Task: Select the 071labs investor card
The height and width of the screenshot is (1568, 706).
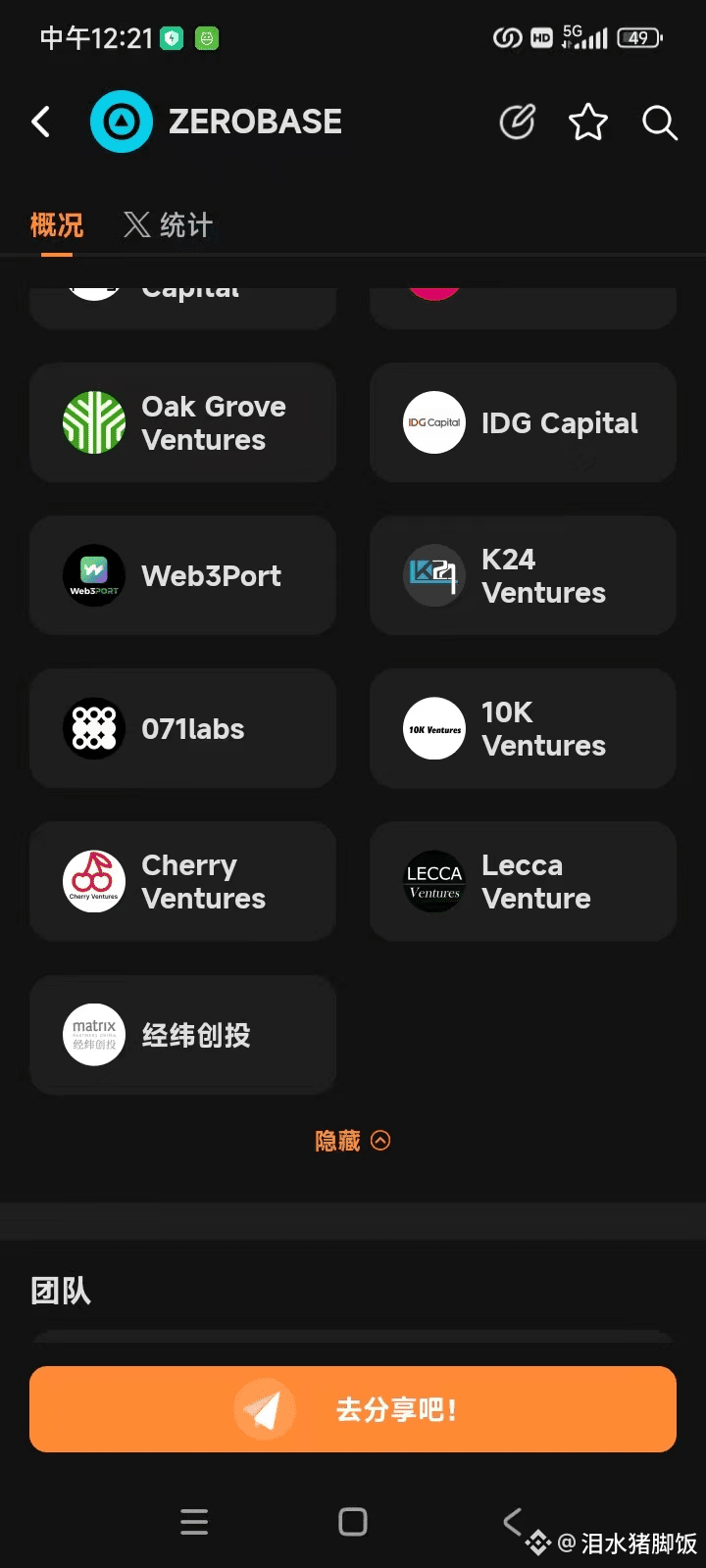Action: [183, 728]
